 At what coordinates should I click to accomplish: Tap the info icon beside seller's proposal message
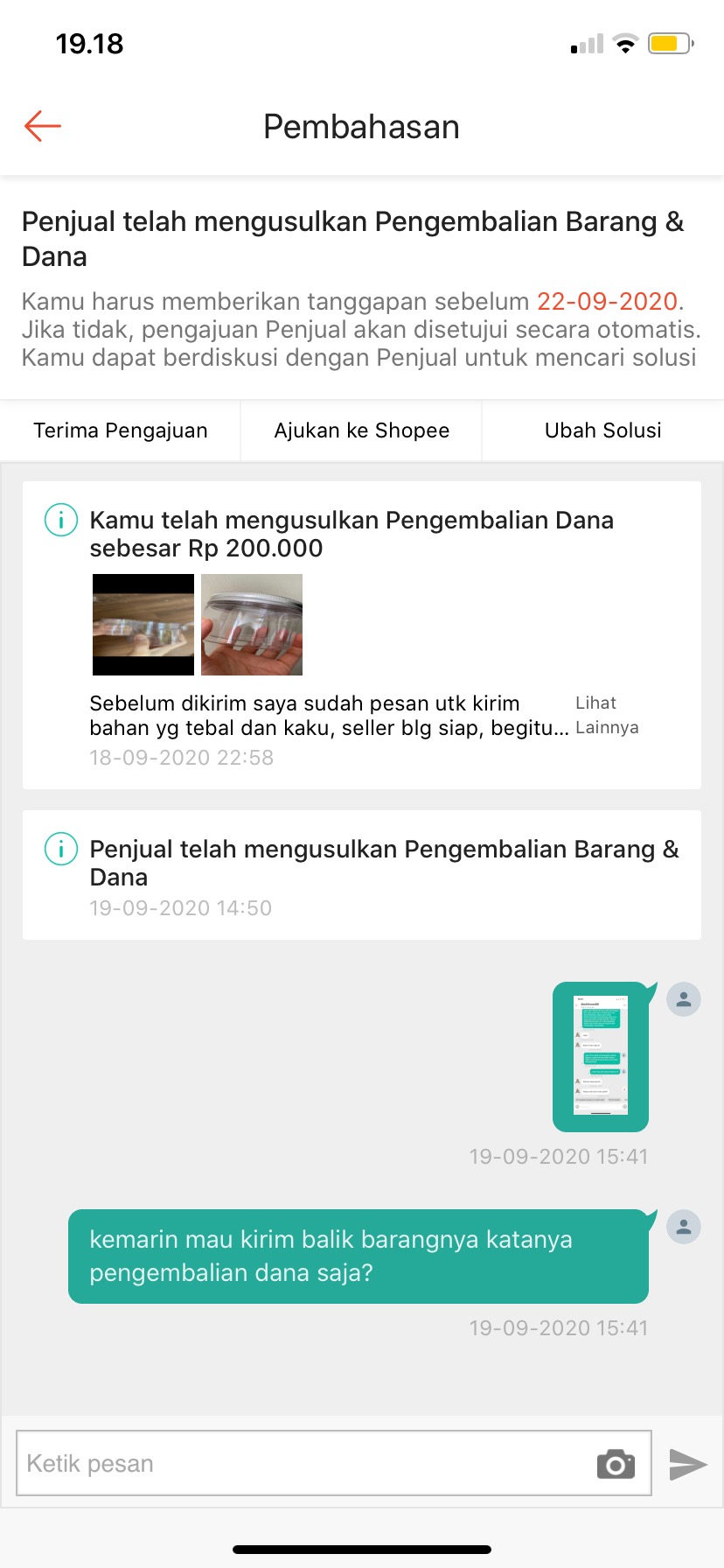pos(59,848)
